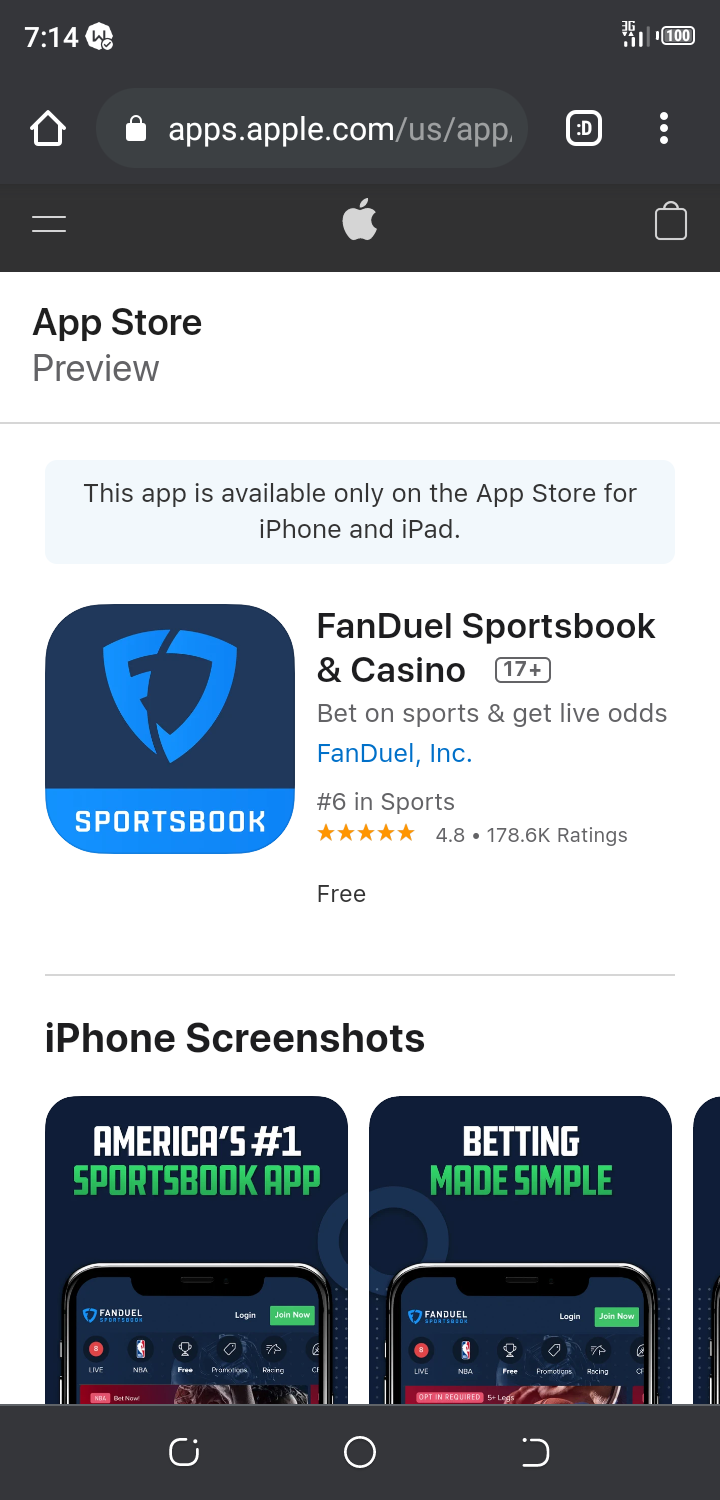Image resolution: width=720 pixels, height=1500 pixels.
Task: Select the America's #1 Sportsbook screenshot
Action: point(196,1250)
